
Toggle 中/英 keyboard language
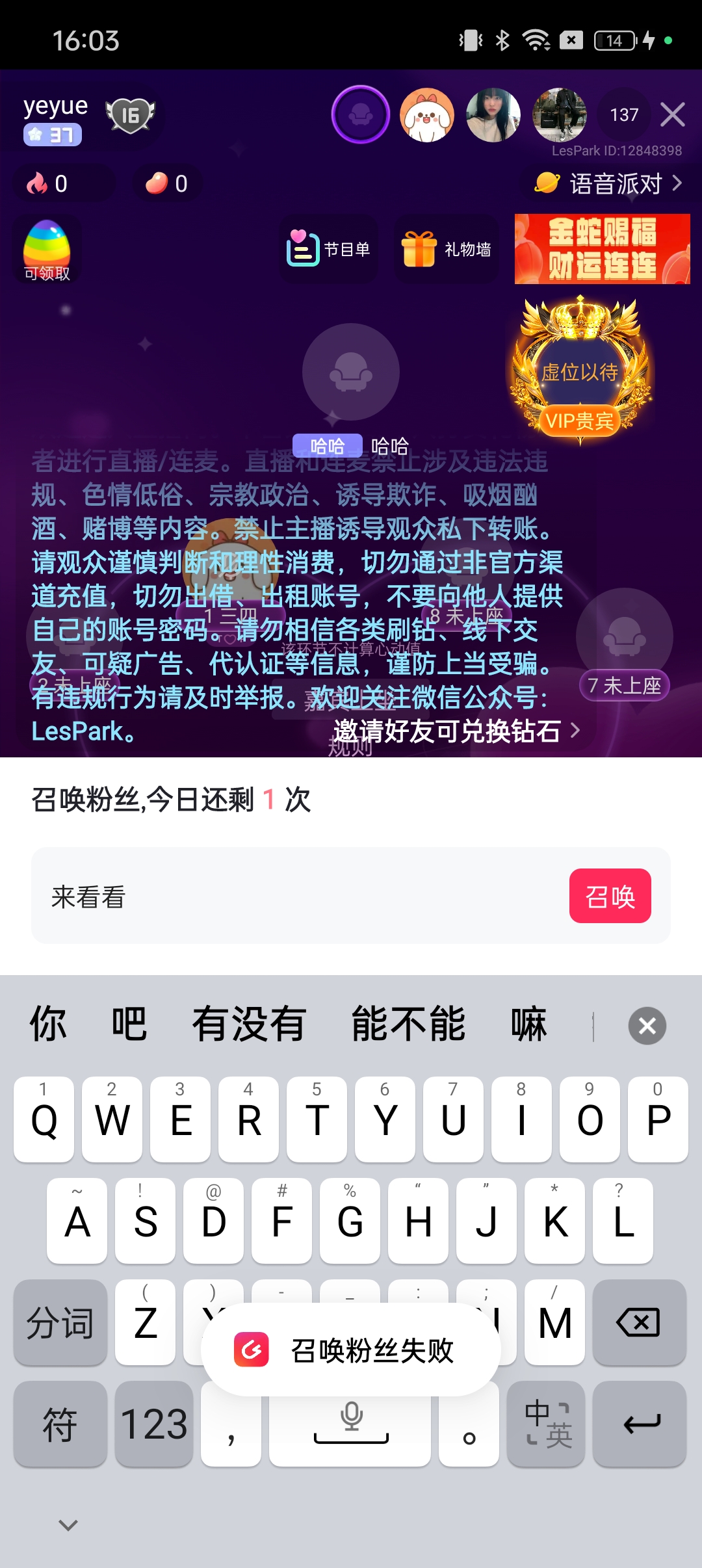tap(546, 1424)
